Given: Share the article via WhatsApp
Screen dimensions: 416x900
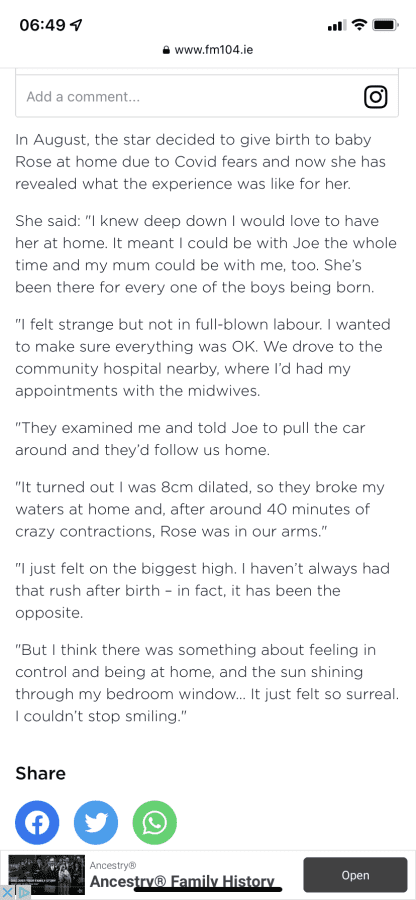Looking at the screenshot, I should pos(154,823).
